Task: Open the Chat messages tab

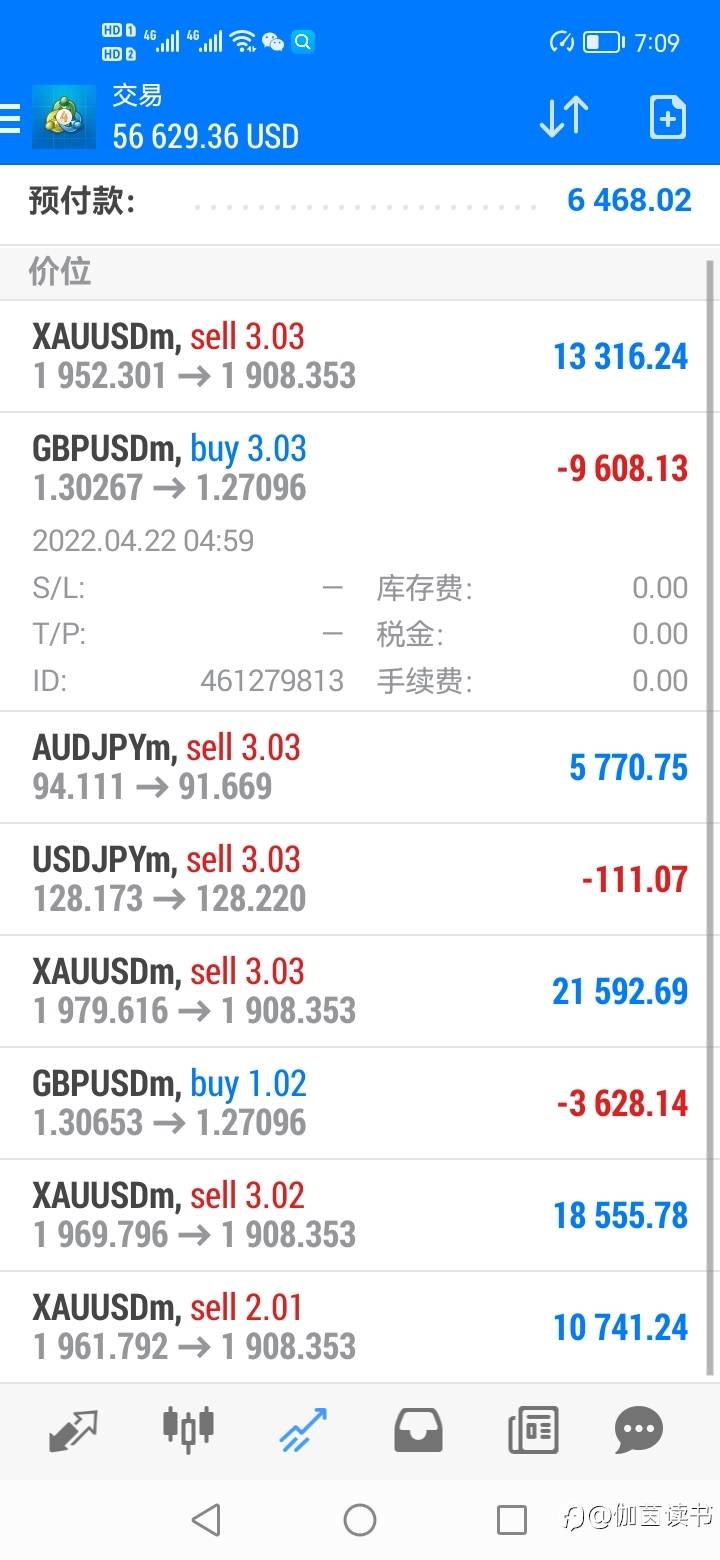Action: pos(638,1430)
